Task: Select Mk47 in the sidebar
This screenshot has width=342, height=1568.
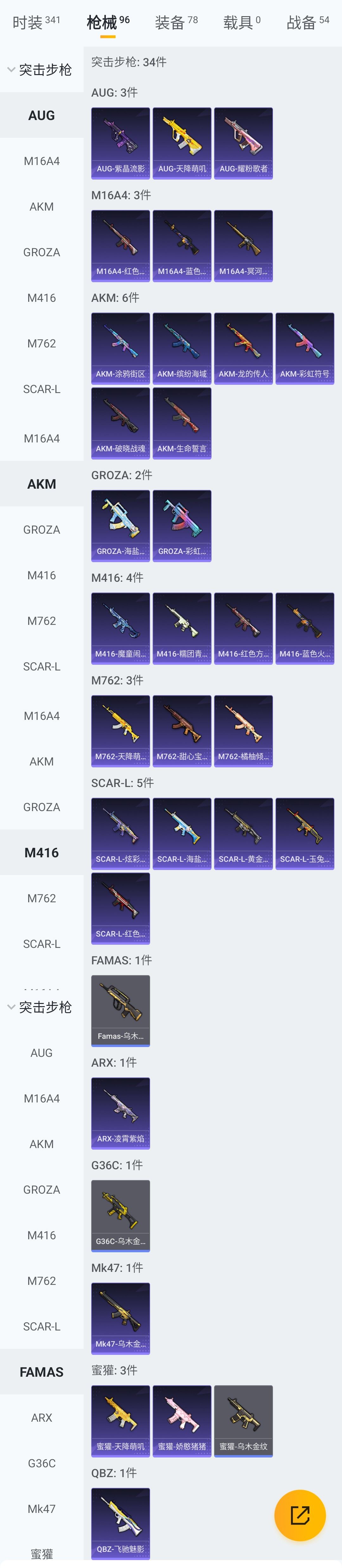Action: coord(41,1508)
